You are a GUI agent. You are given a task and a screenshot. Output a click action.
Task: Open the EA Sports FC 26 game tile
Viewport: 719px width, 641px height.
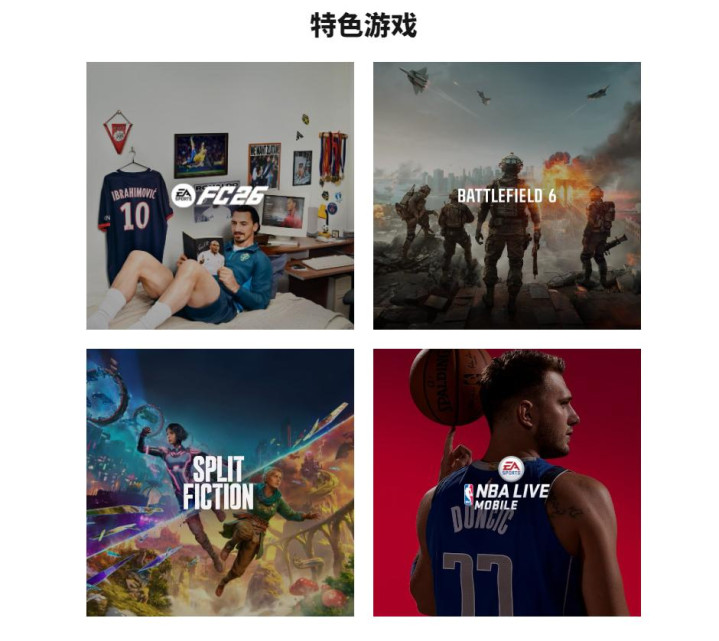(x=220, y=196)
